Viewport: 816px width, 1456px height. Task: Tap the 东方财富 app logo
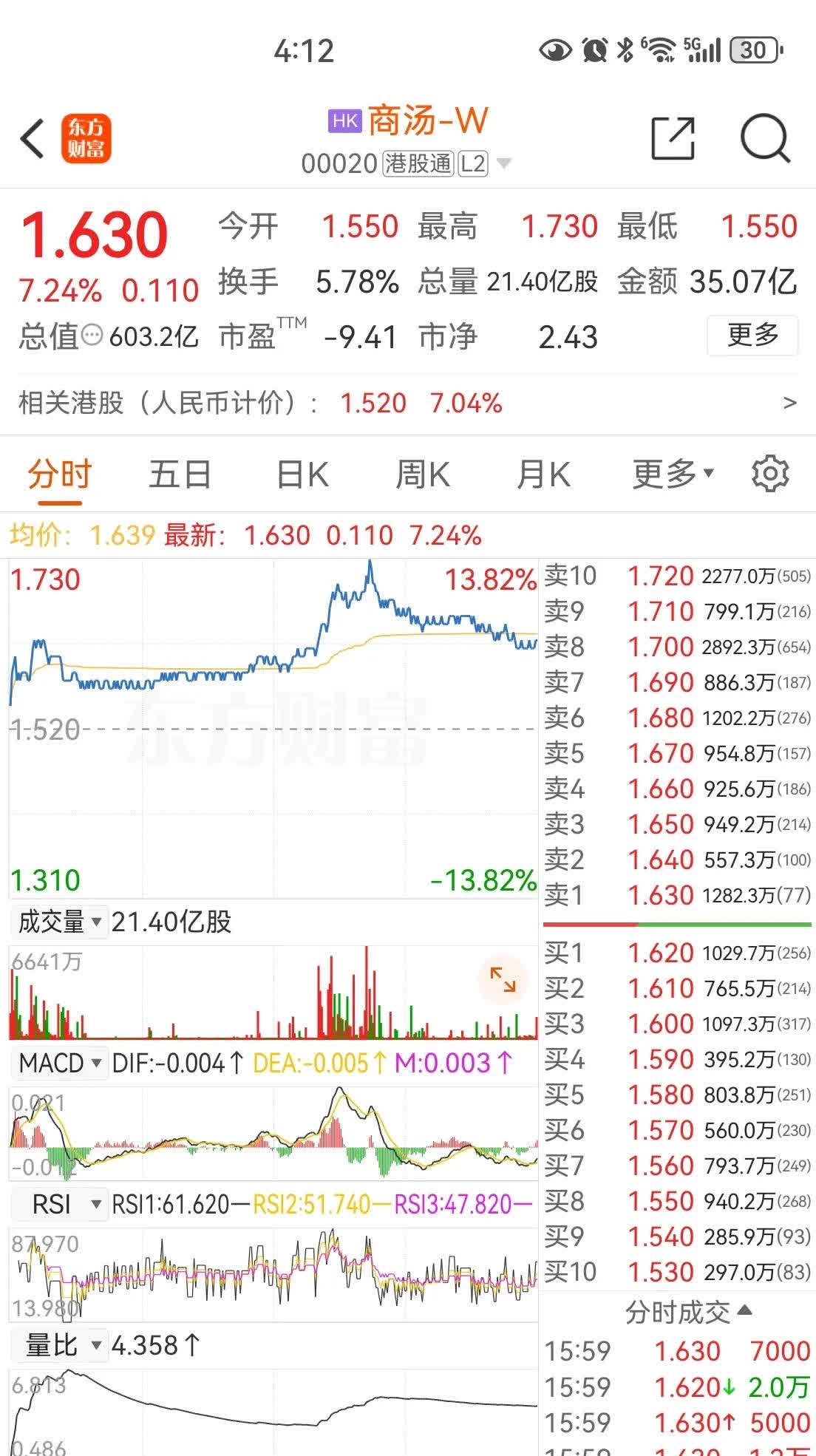coord(86,137)
